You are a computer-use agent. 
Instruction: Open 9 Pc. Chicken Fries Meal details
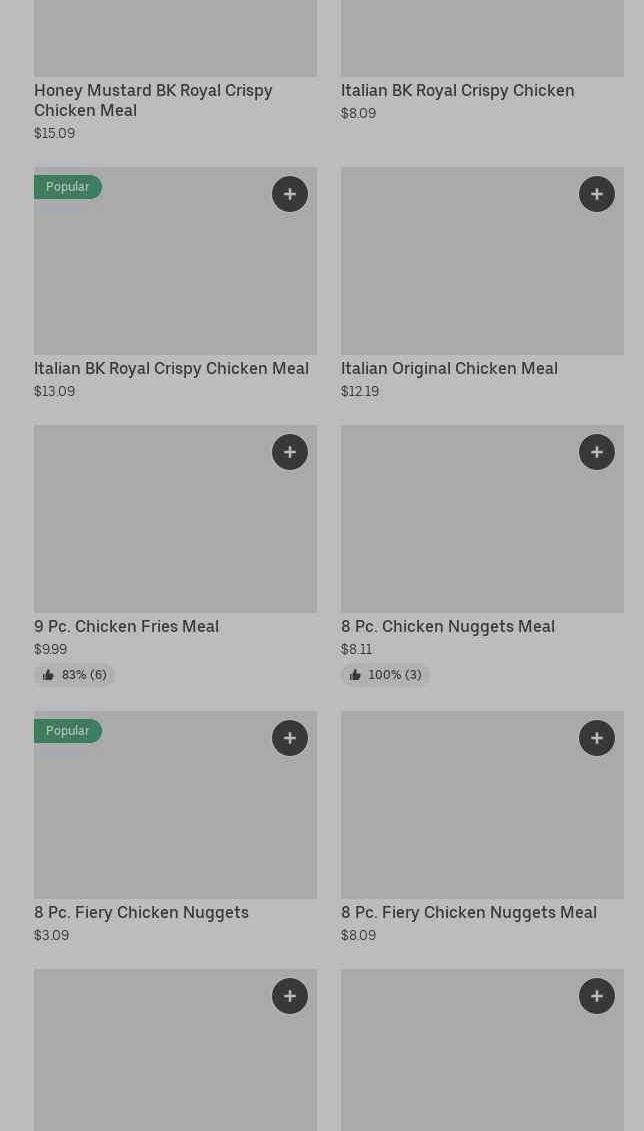126,626
